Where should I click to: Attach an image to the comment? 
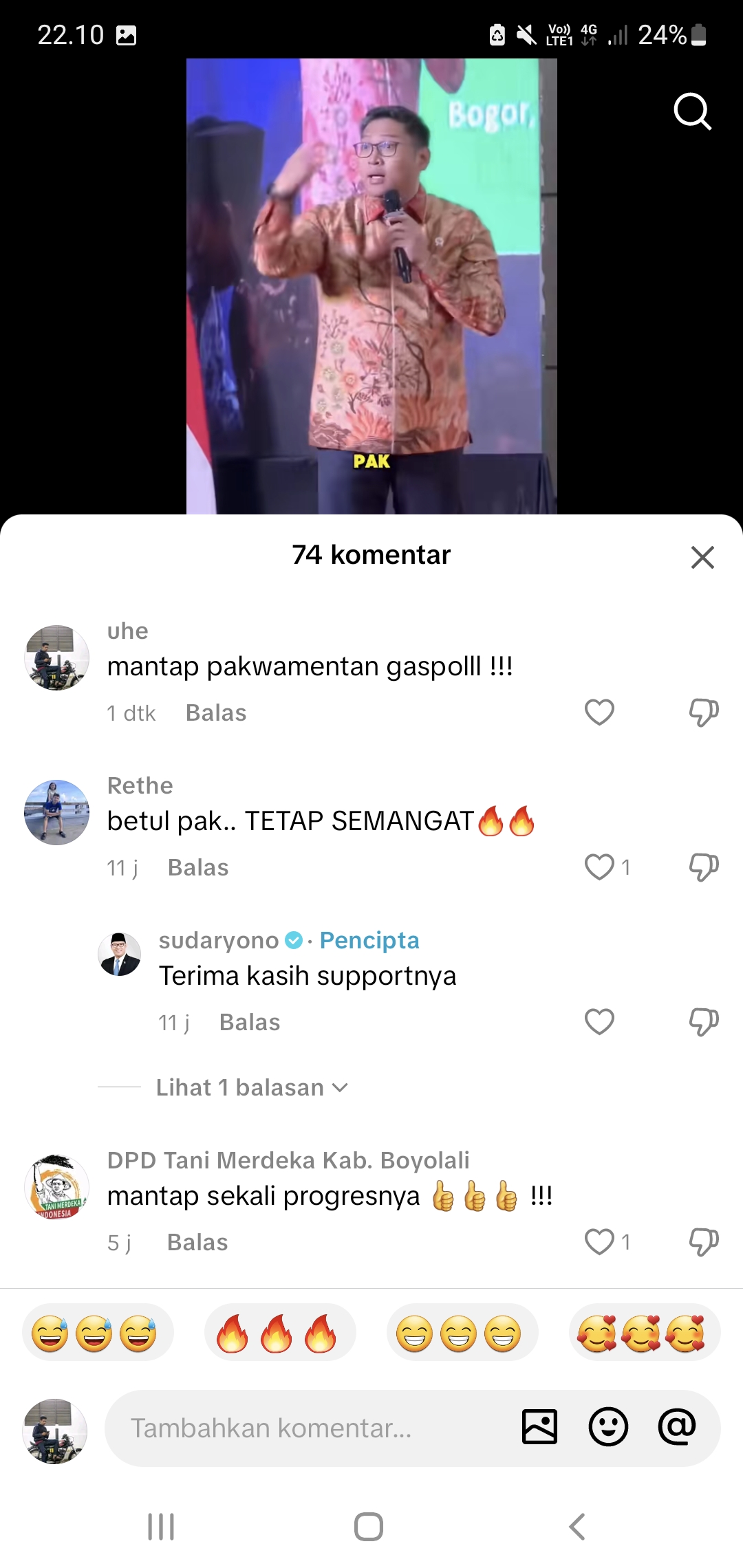[540, 1427]
